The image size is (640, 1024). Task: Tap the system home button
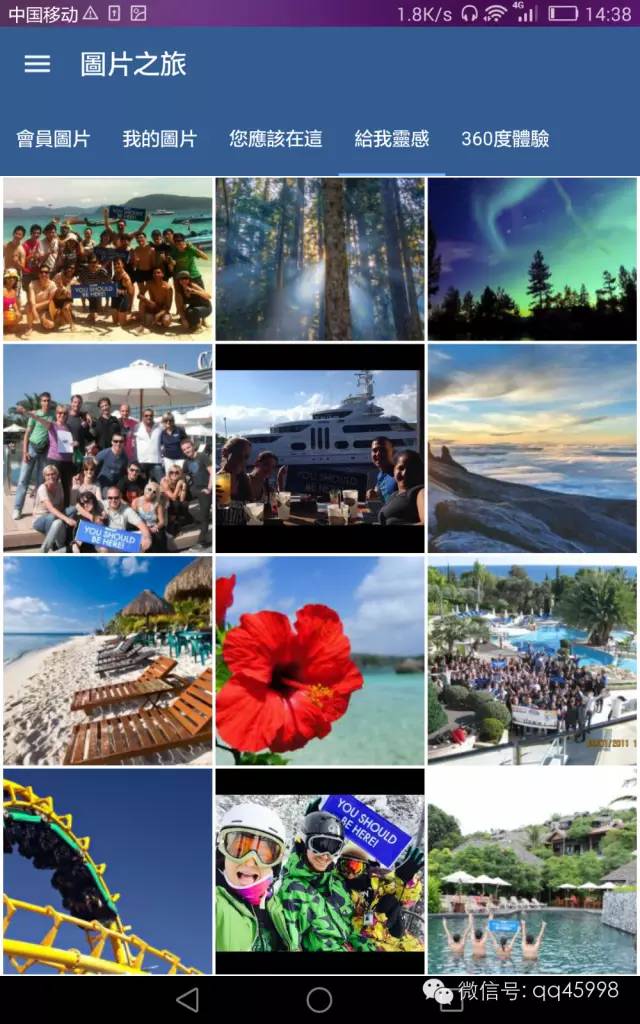[x=320, y=999]
